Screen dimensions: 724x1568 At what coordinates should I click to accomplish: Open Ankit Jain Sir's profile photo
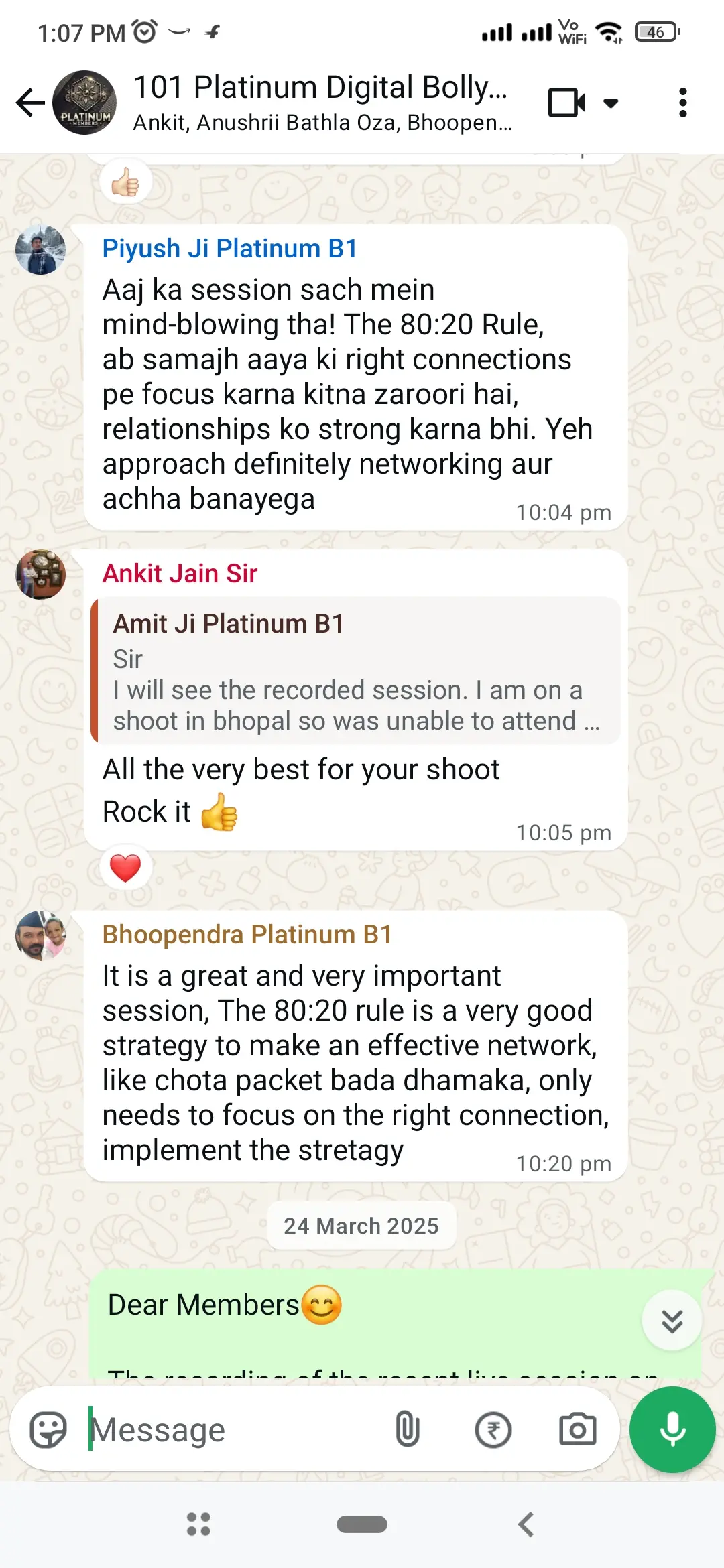(x=41, y=574)
